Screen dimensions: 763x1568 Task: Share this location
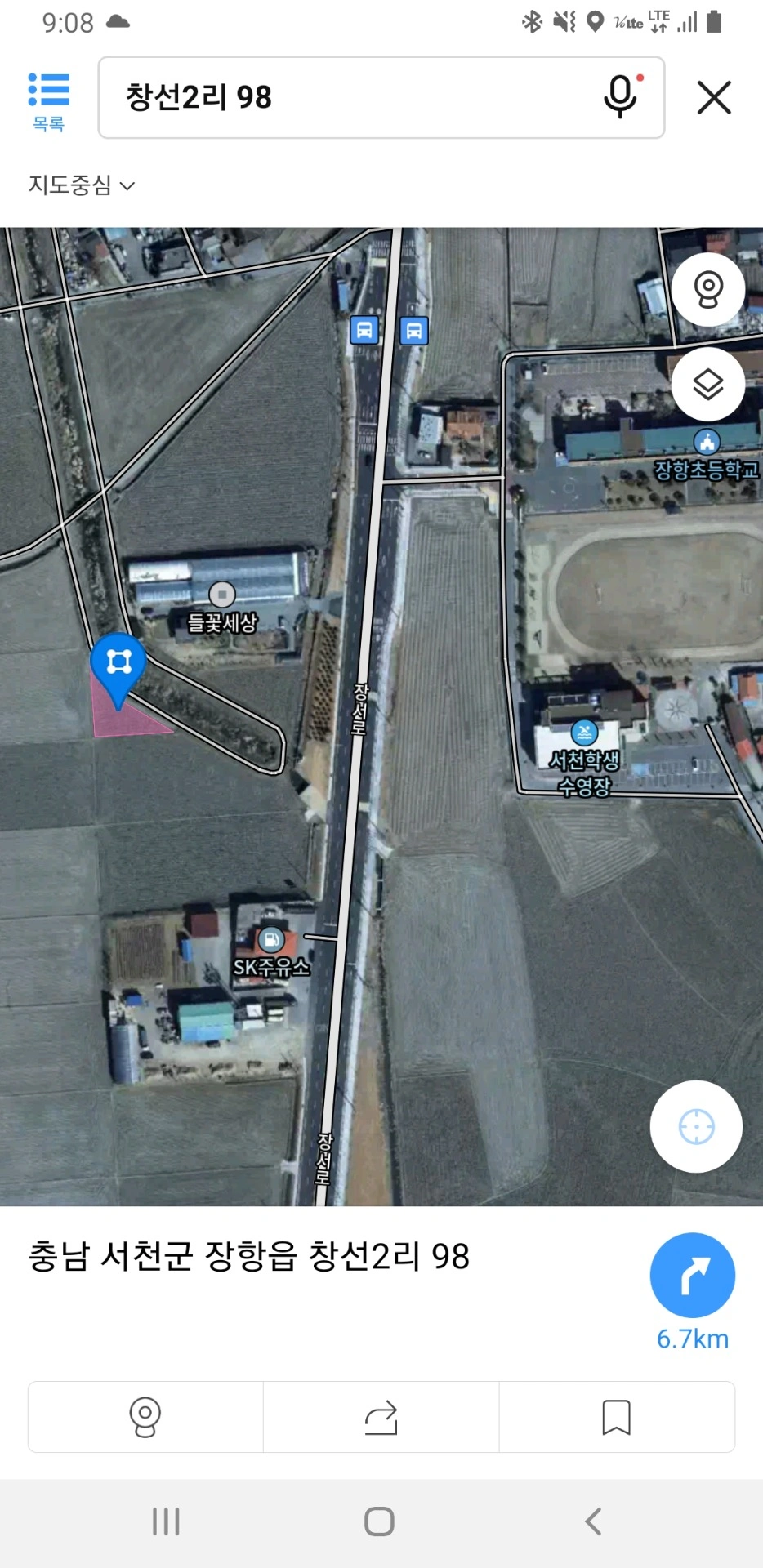click(381, 1417)
